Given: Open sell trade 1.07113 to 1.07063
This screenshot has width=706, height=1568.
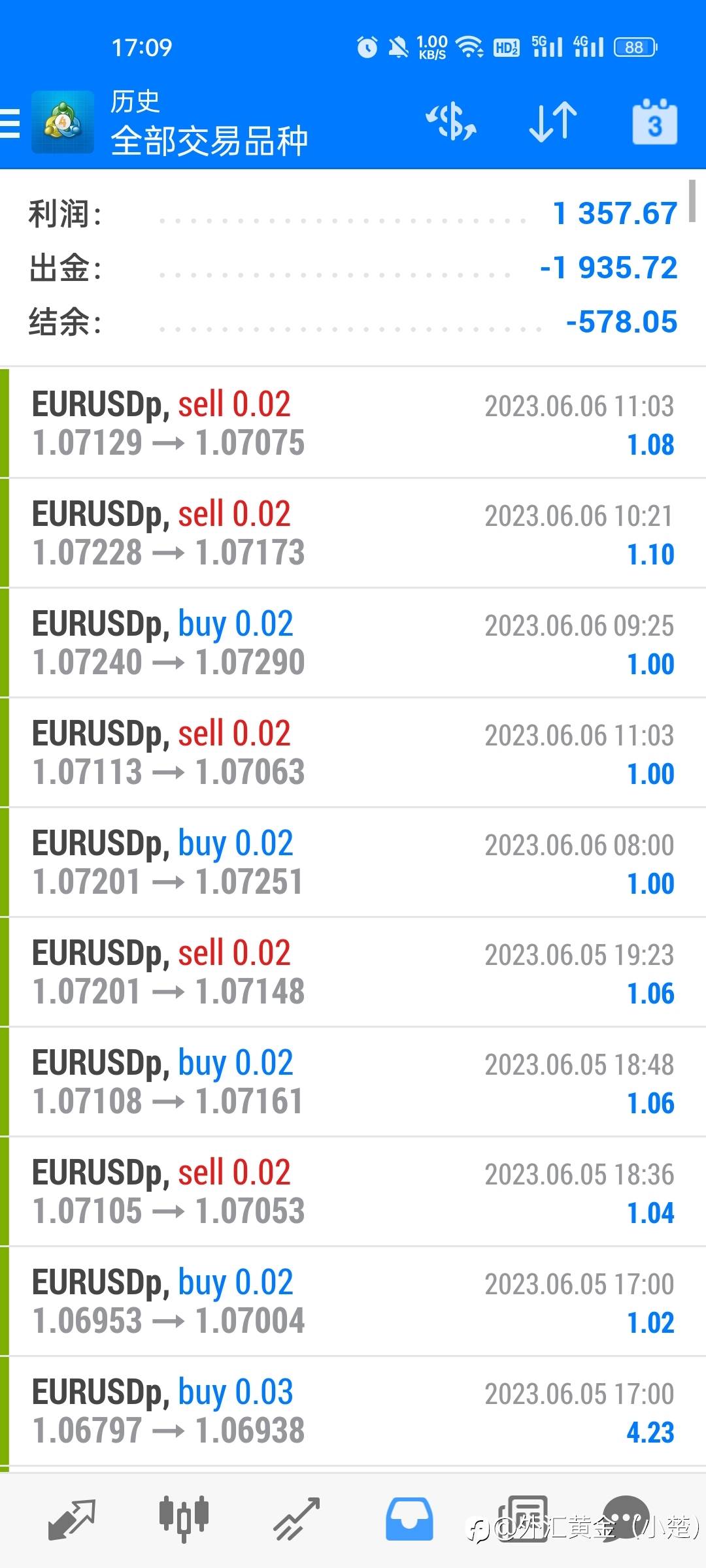Looking at the screenshot, I should tap(353, 753).
